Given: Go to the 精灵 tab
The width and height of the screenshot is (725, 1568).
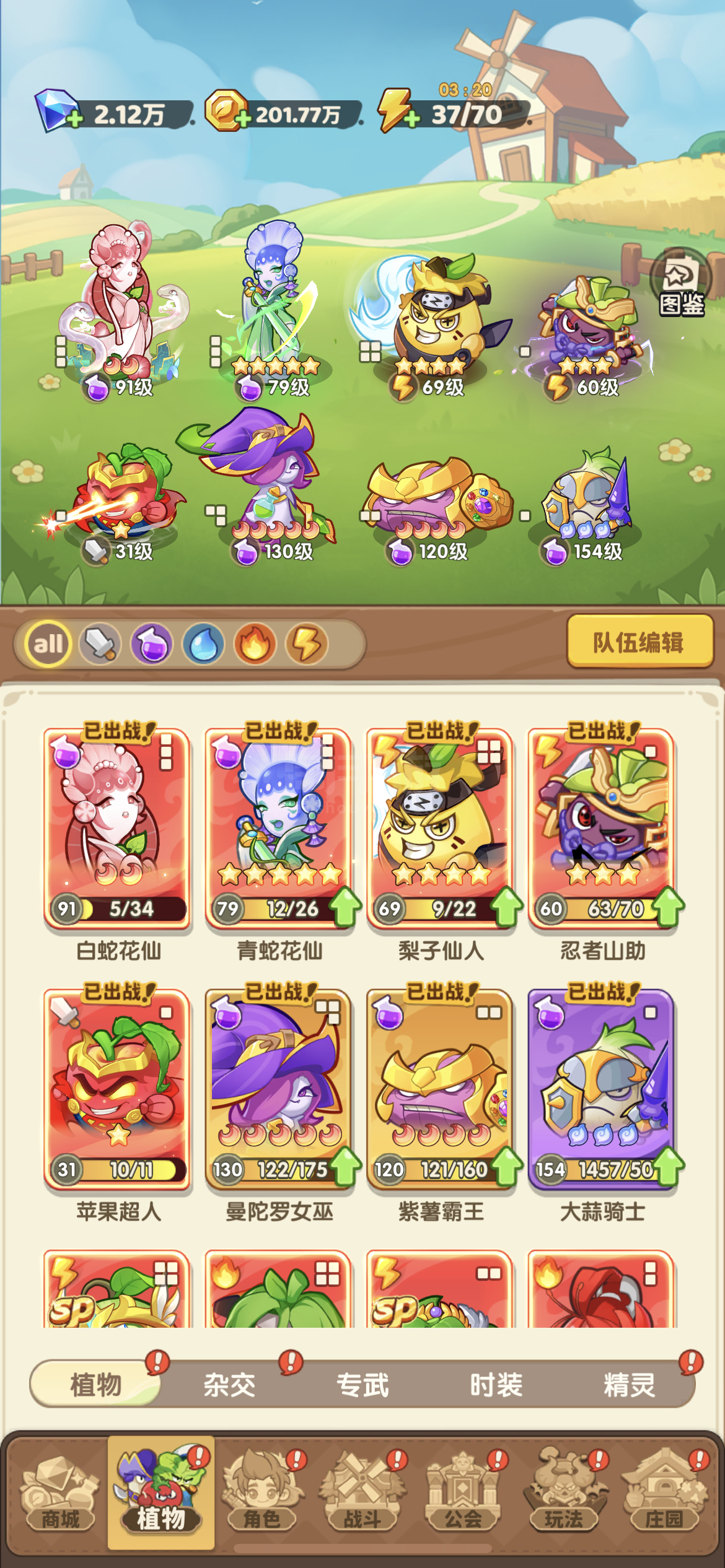Looking at the screenshot, I should [x=629, y=1385].
